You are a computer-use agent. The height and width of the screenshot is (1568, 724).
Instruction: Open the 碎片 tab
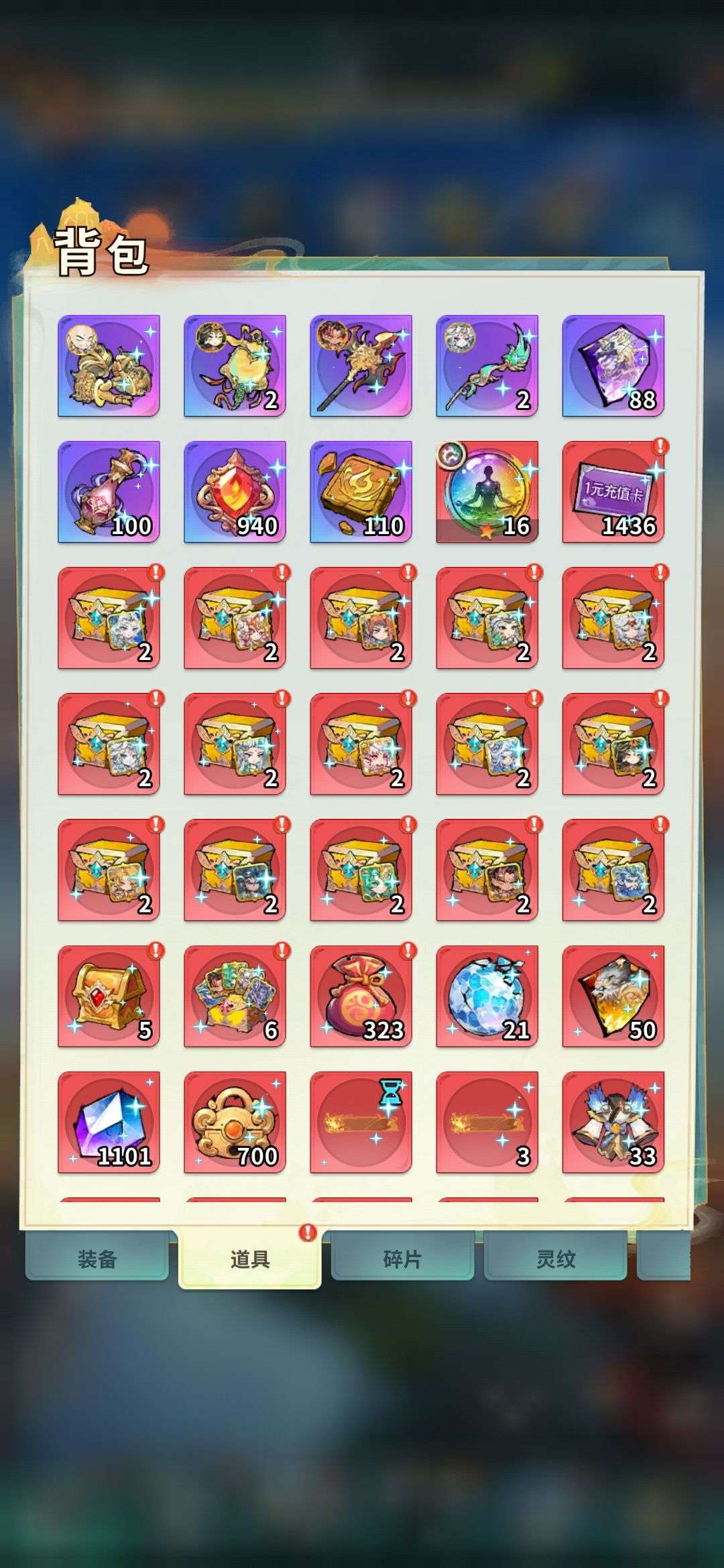pyautogui.click(x=402, y=1258)
